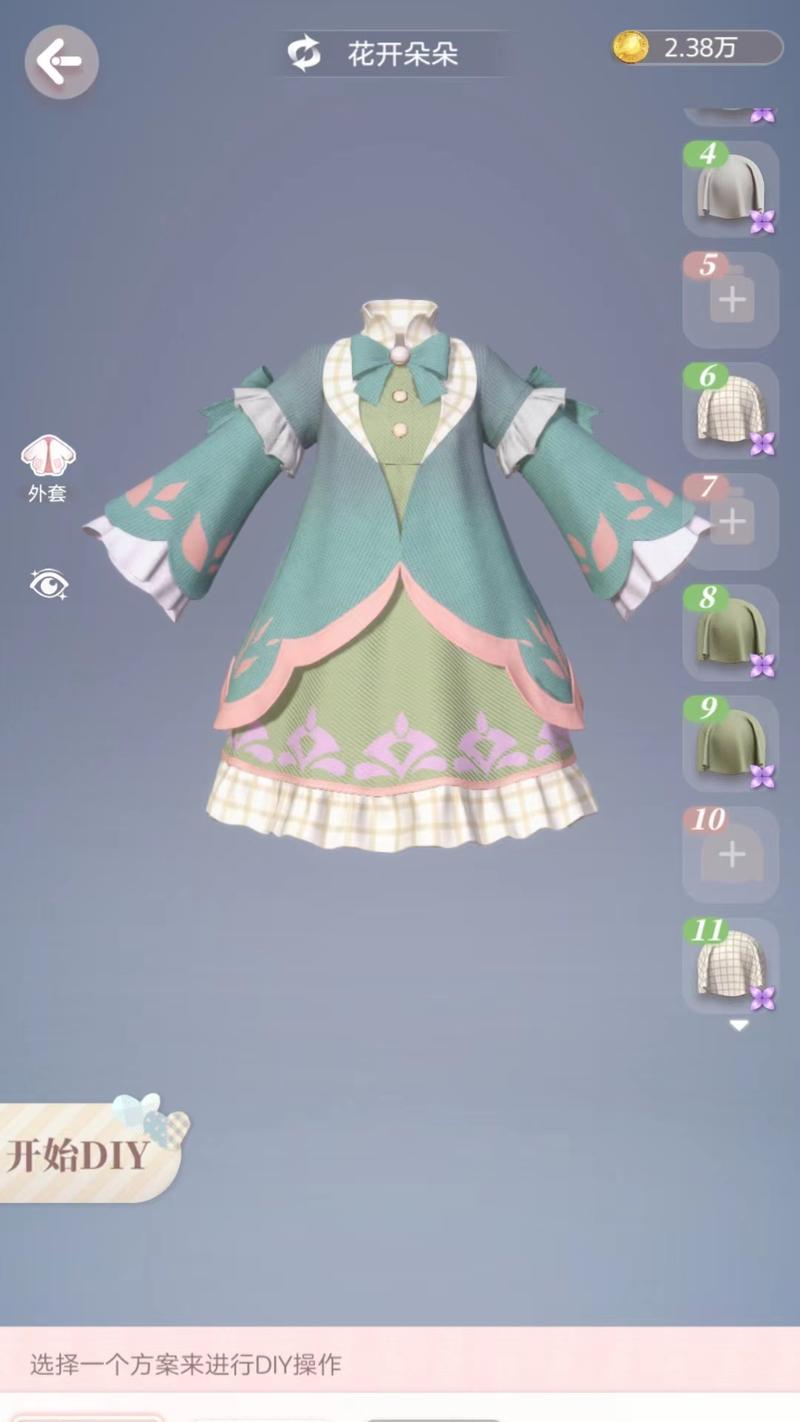Add a design in empty slot 5
800x1422 pixels.
click(x=731, y=300)
